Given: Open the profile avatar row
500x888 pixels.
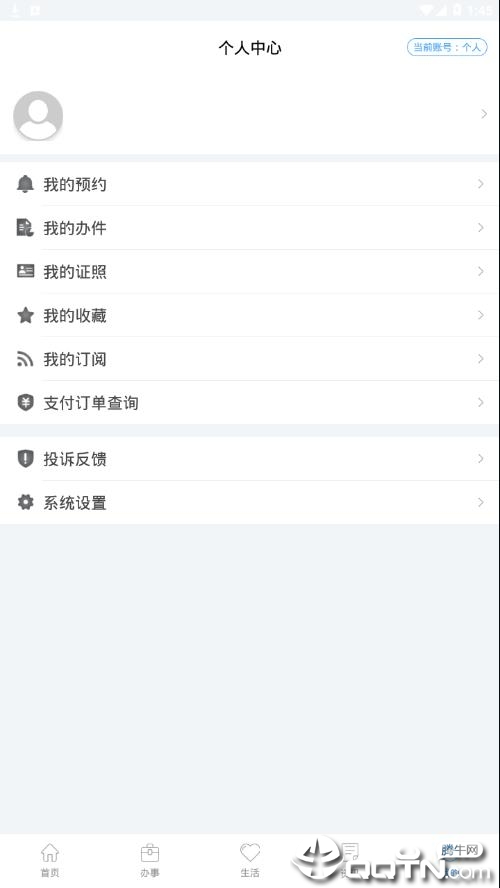Looking at the screenshot, I should tap(250, 114).
